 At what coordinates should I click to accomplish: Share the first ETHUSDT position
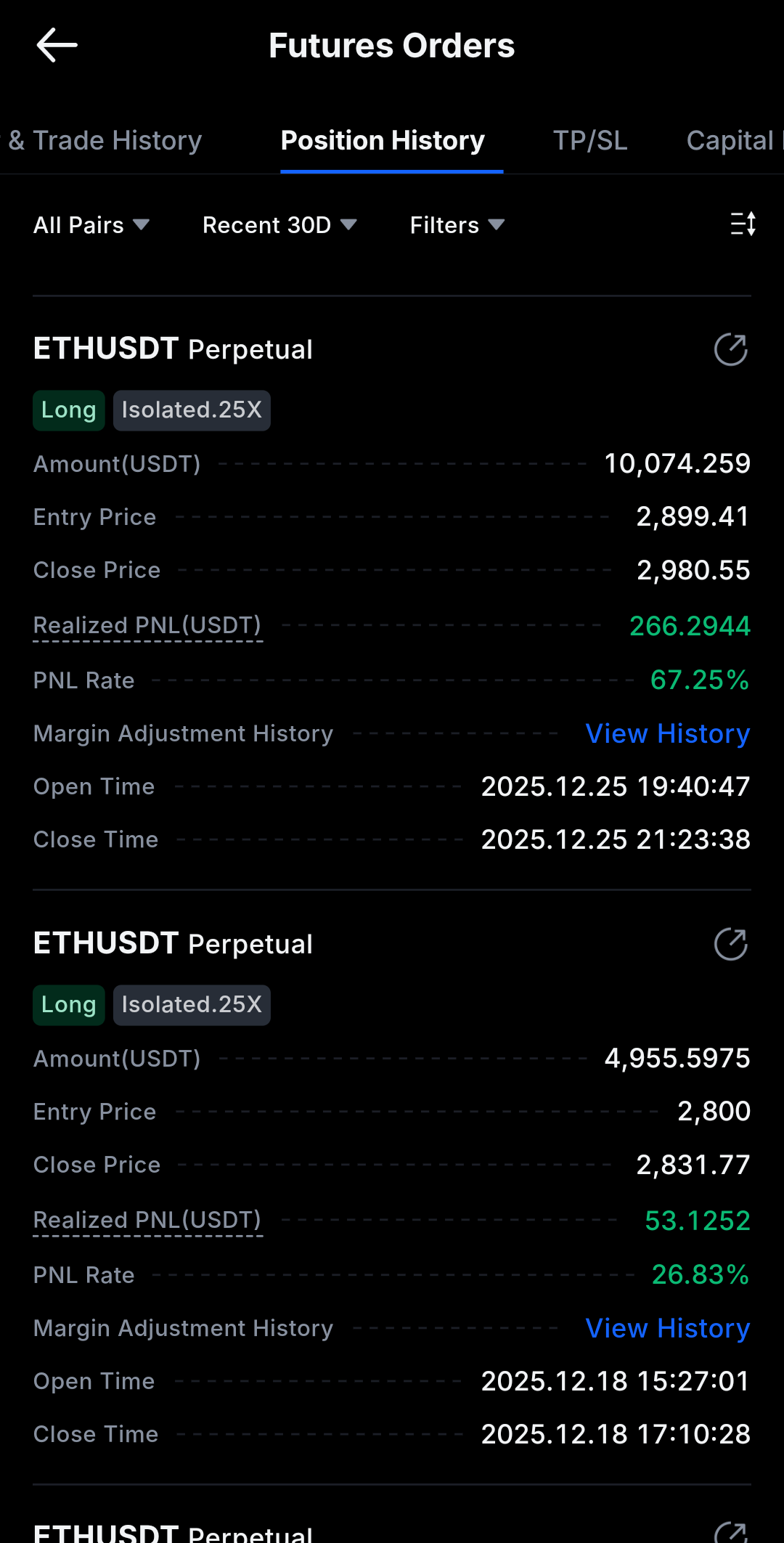731,349
